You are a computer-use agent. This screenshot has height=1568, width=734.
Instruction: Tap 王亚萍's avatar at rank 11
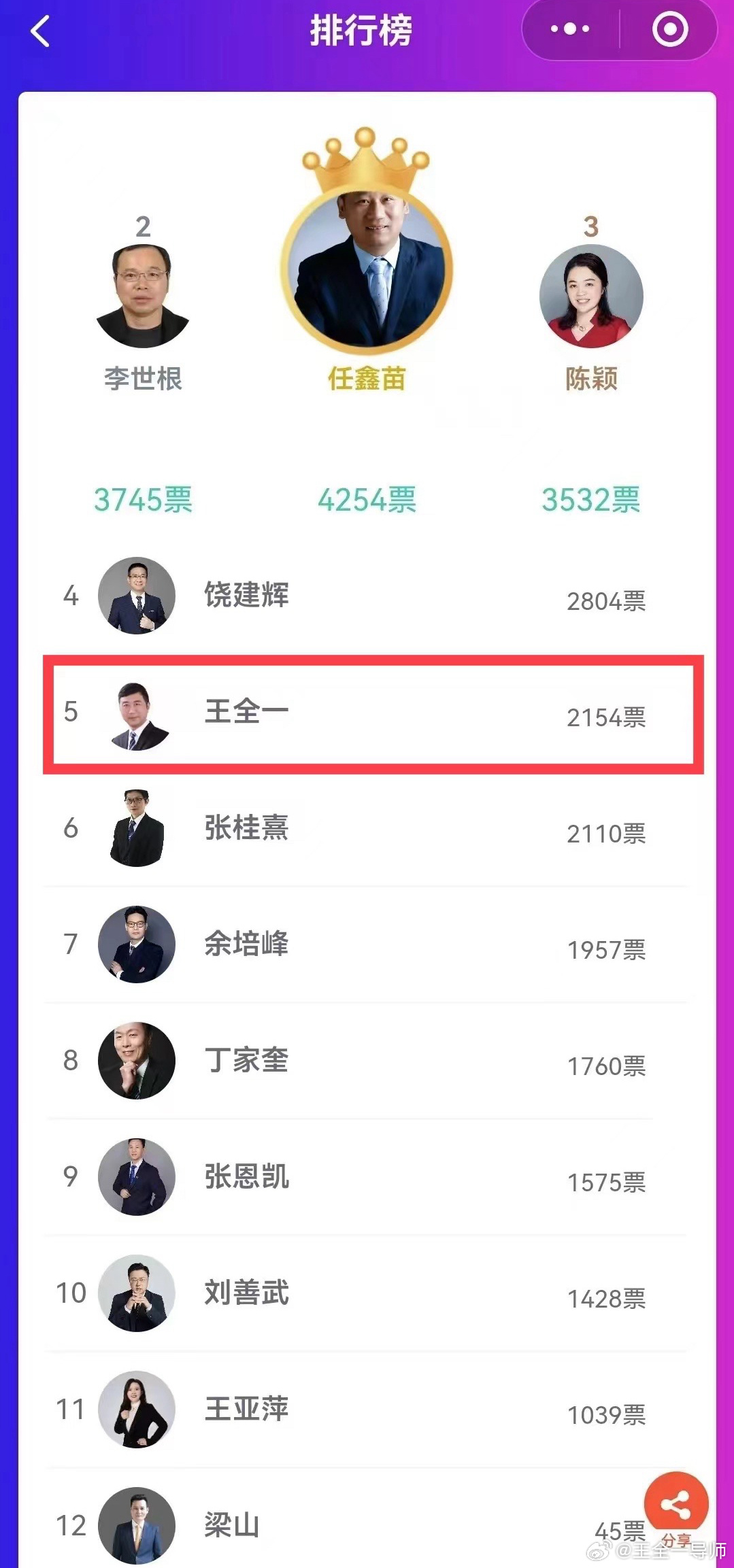[x=136, y=1410]
